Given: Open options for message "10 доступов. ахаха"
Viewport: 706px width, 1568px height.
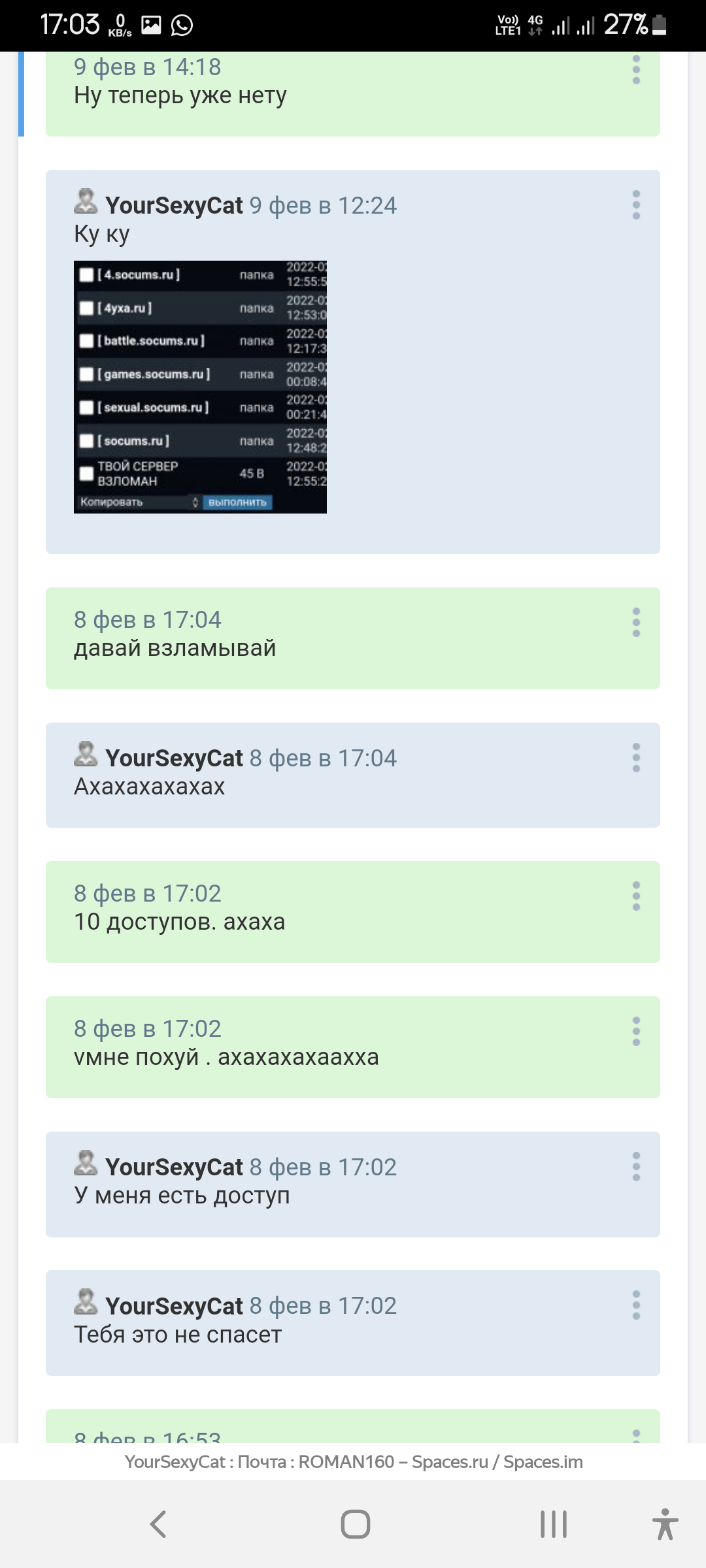Looking at the screenshot, I should pyautogui.click(x=636, y=896).
